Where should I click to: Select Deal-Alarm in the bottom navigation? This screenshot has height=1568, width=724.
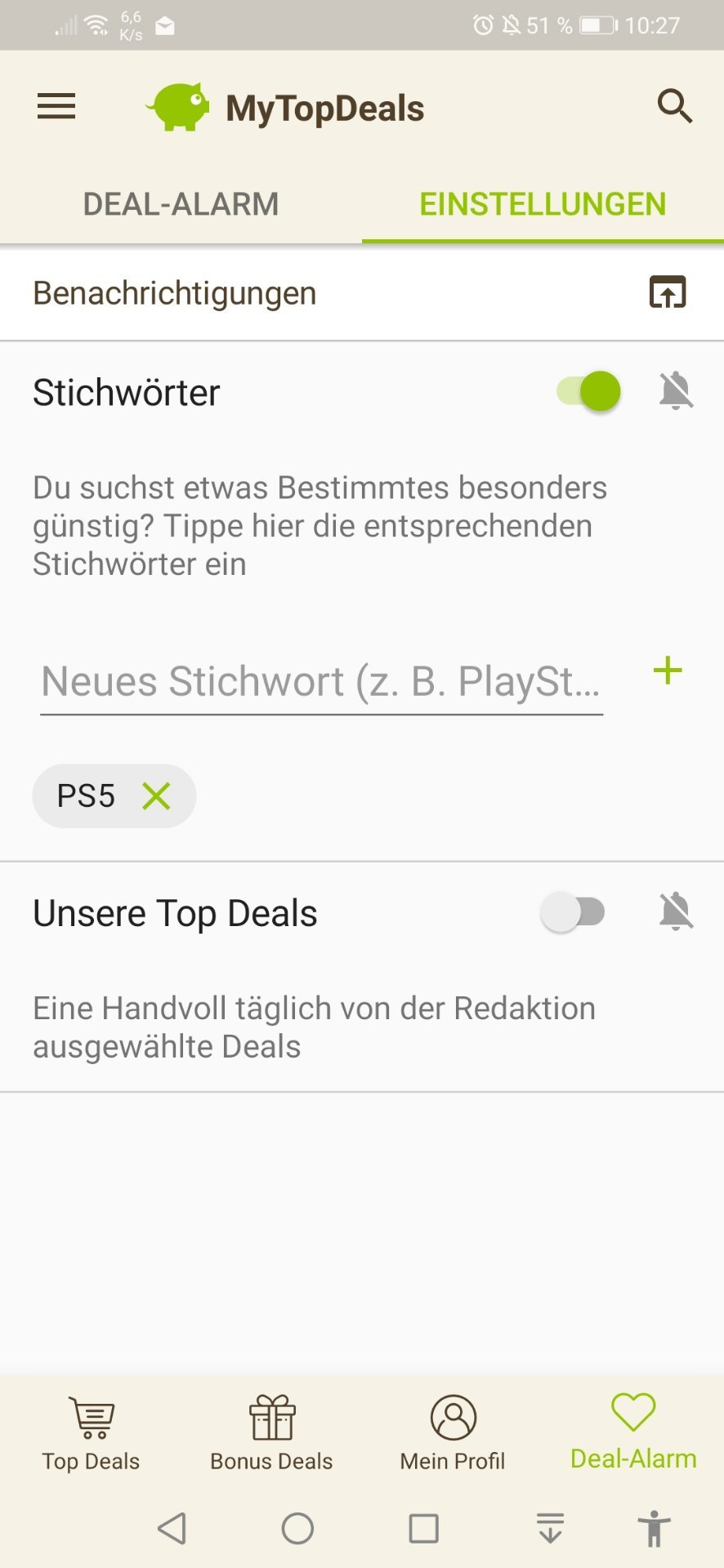pos(633,1432)
